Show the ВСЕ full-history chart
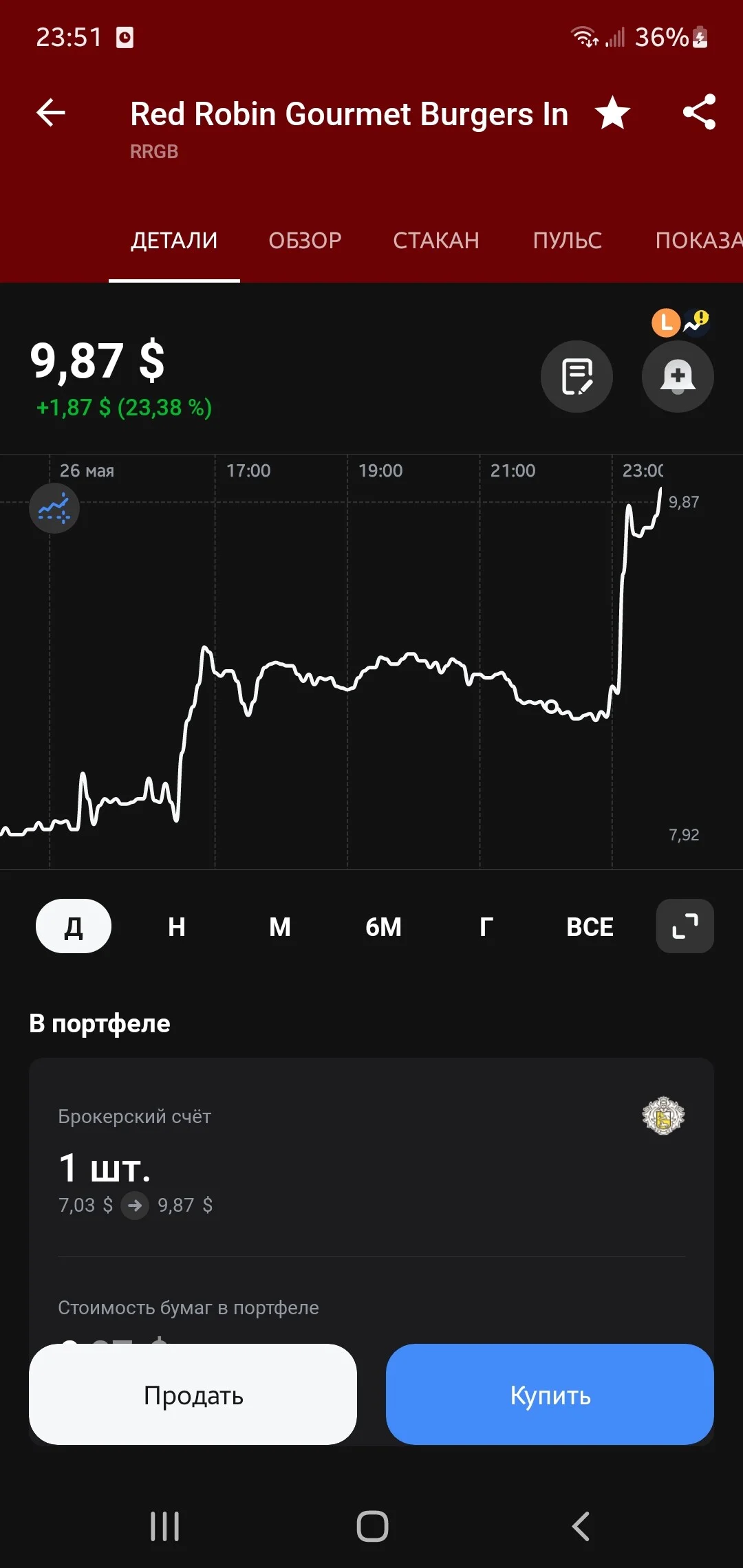Image resolution: width=743 pixels, height=1568 pixels. pyautogui.click(x=590, y=926)
